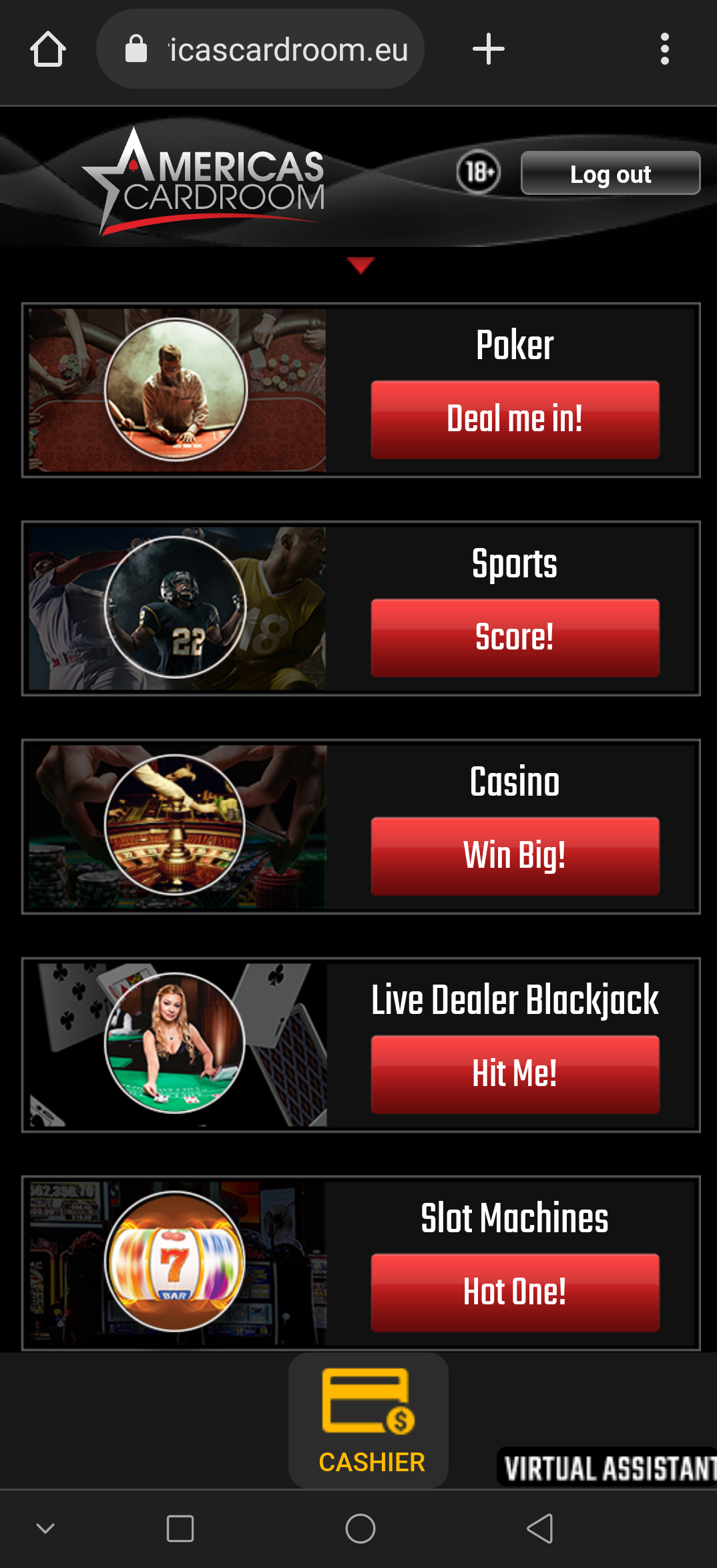Log out of the account

pyautogui.click(x=610, y=174)
